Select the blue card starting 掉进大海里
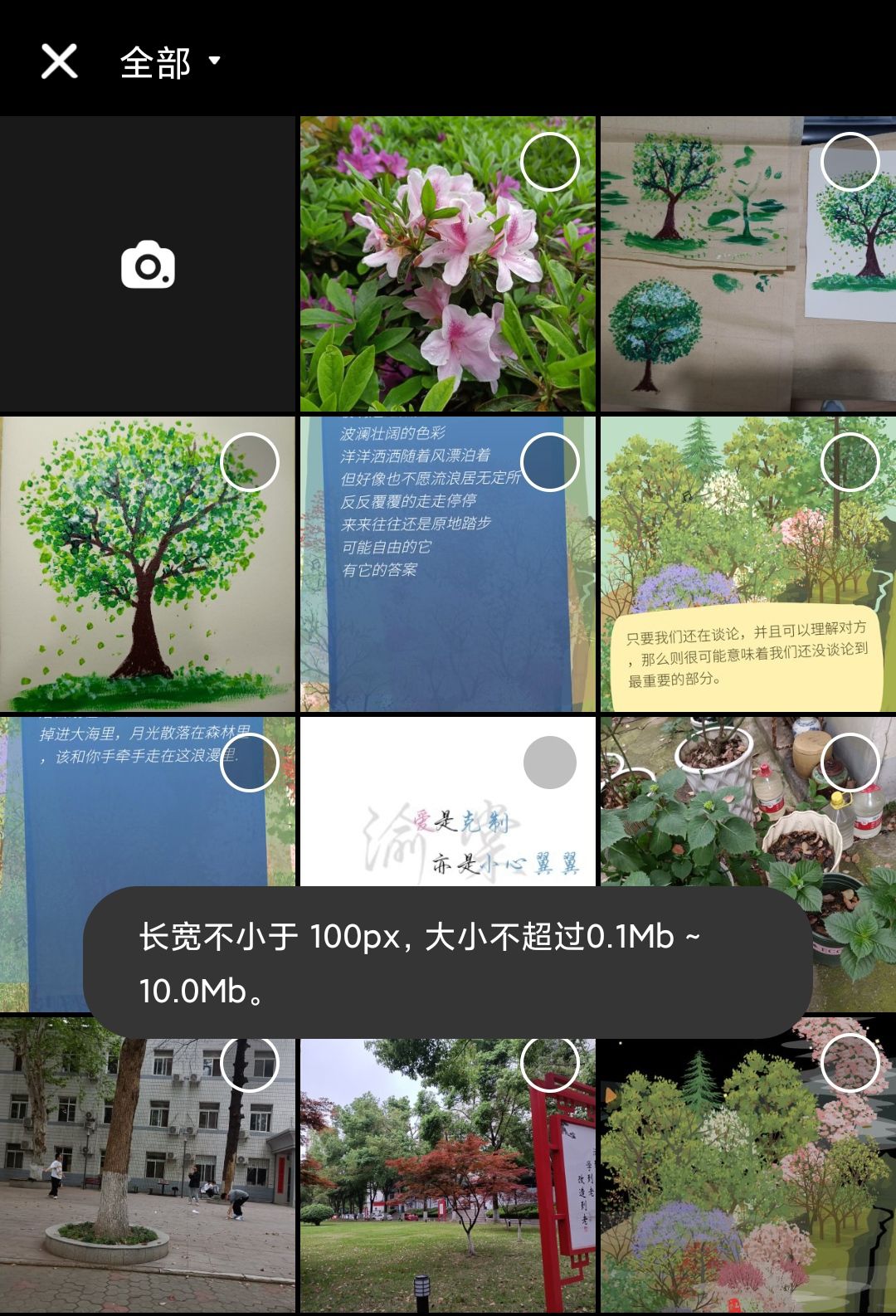The image size is (896, 1316). click(249, 763)
